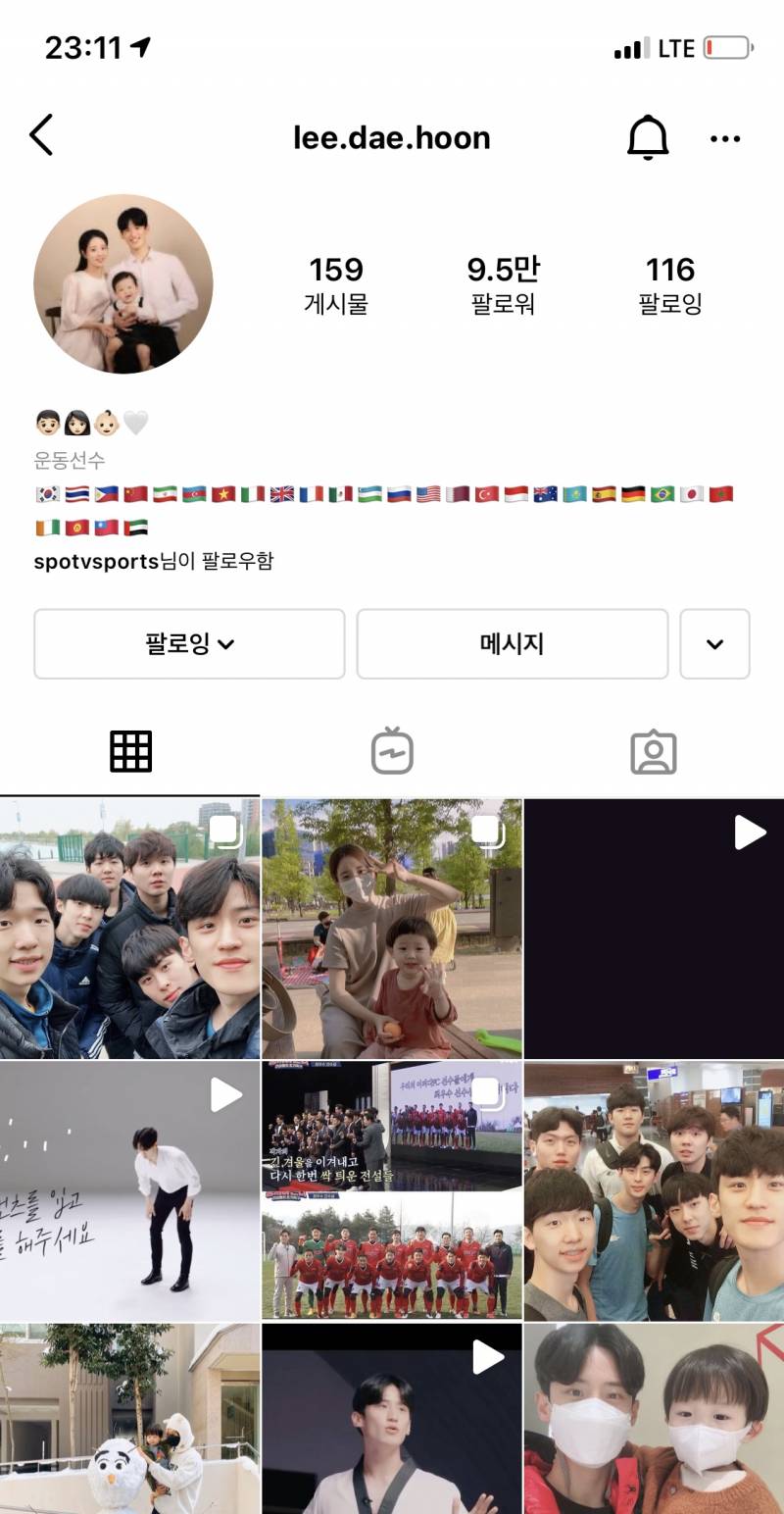Viewport: 784px width, 1514px height.
Task: Switch to the tagged photos tab
Action: (x=654, y=752)
